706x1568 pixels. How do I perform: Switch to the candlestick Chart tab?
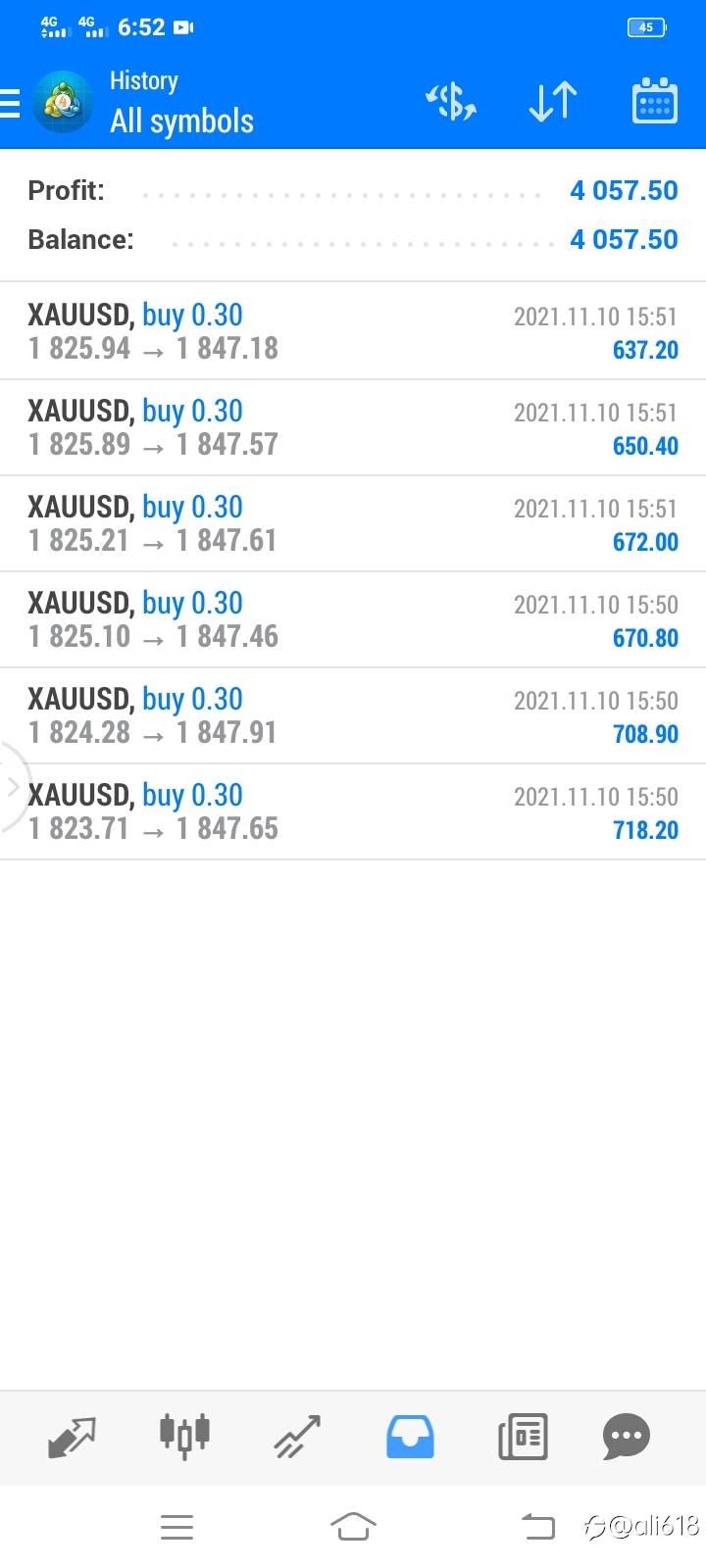pos(184,1435)
